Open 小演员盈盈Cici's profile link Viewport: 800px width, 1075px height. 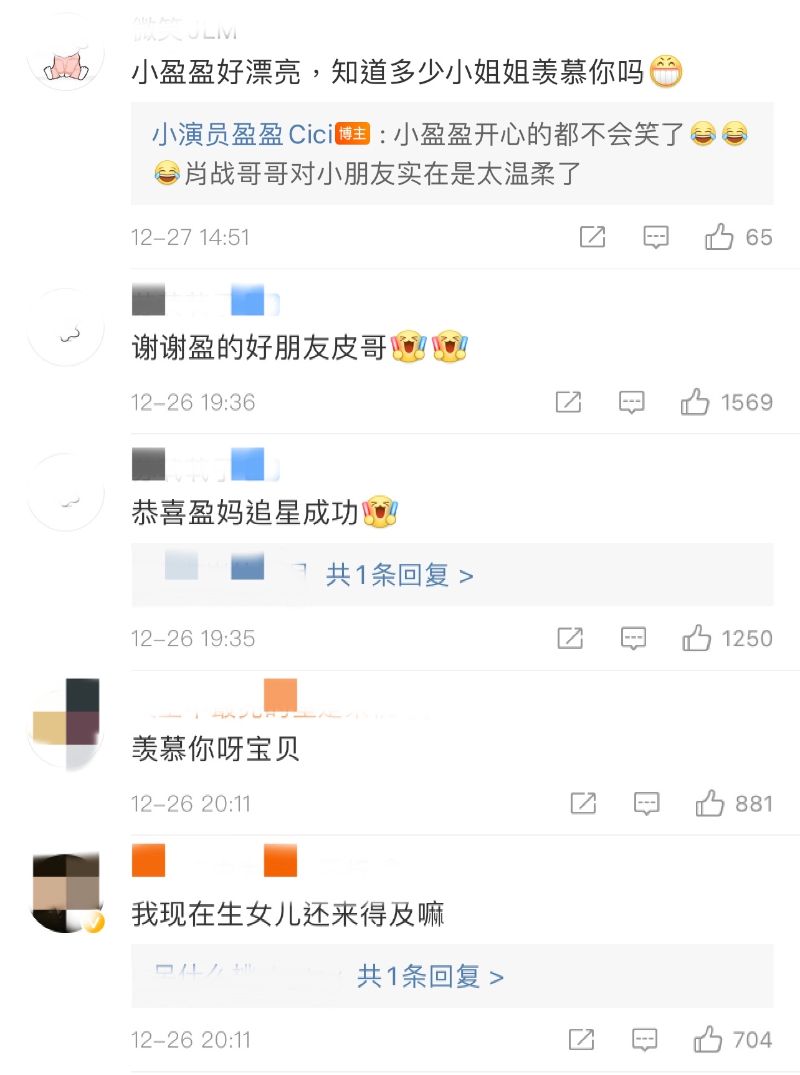(x=243, y=134)
